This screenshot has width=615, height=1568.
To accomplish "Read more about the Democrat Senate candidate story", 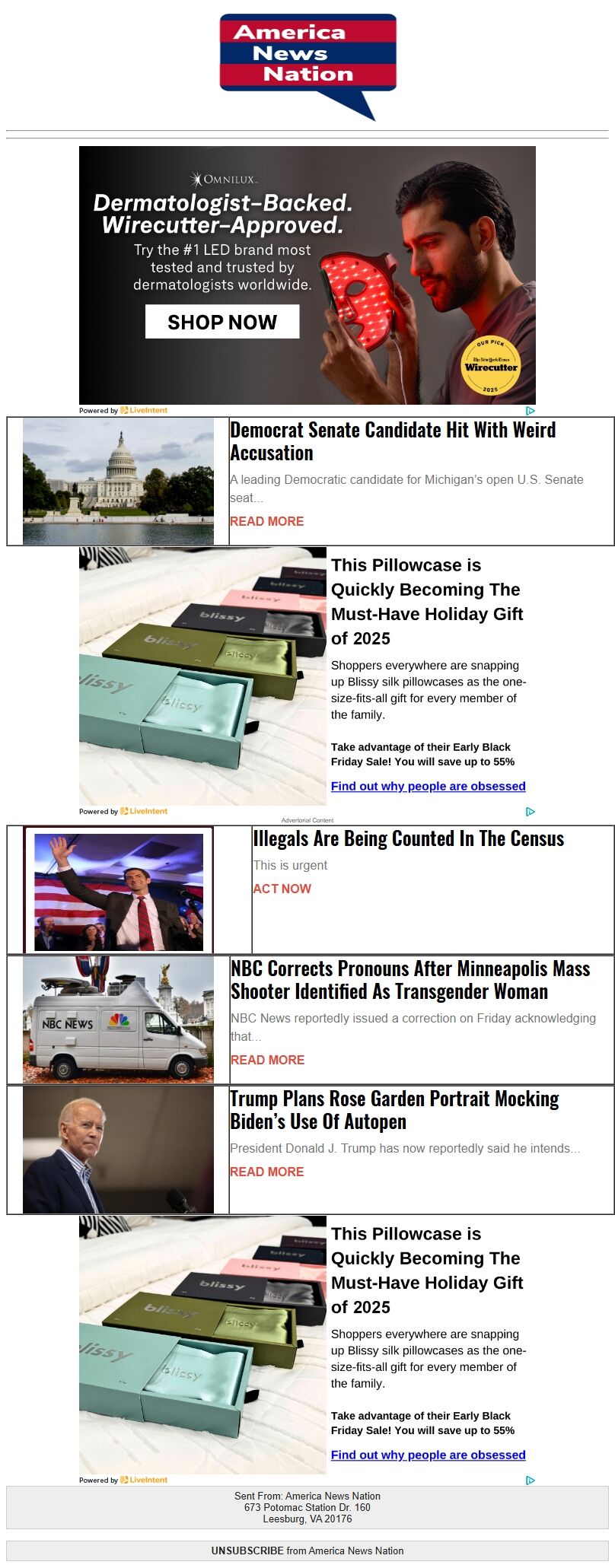I will coord(266,521).
